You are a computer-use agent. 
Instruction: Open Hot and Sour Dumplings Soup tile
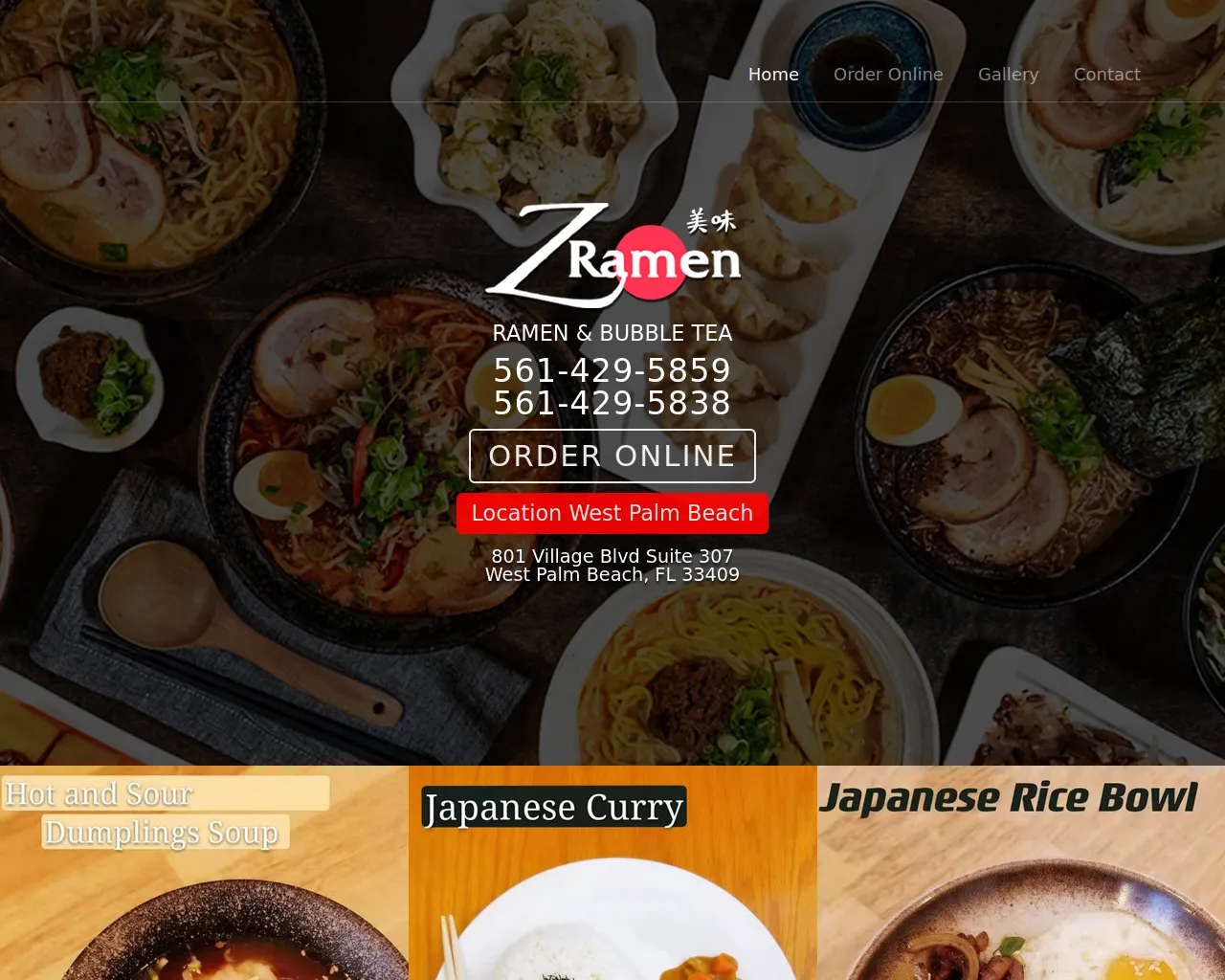pyautogui.click(x=204, y=873)
